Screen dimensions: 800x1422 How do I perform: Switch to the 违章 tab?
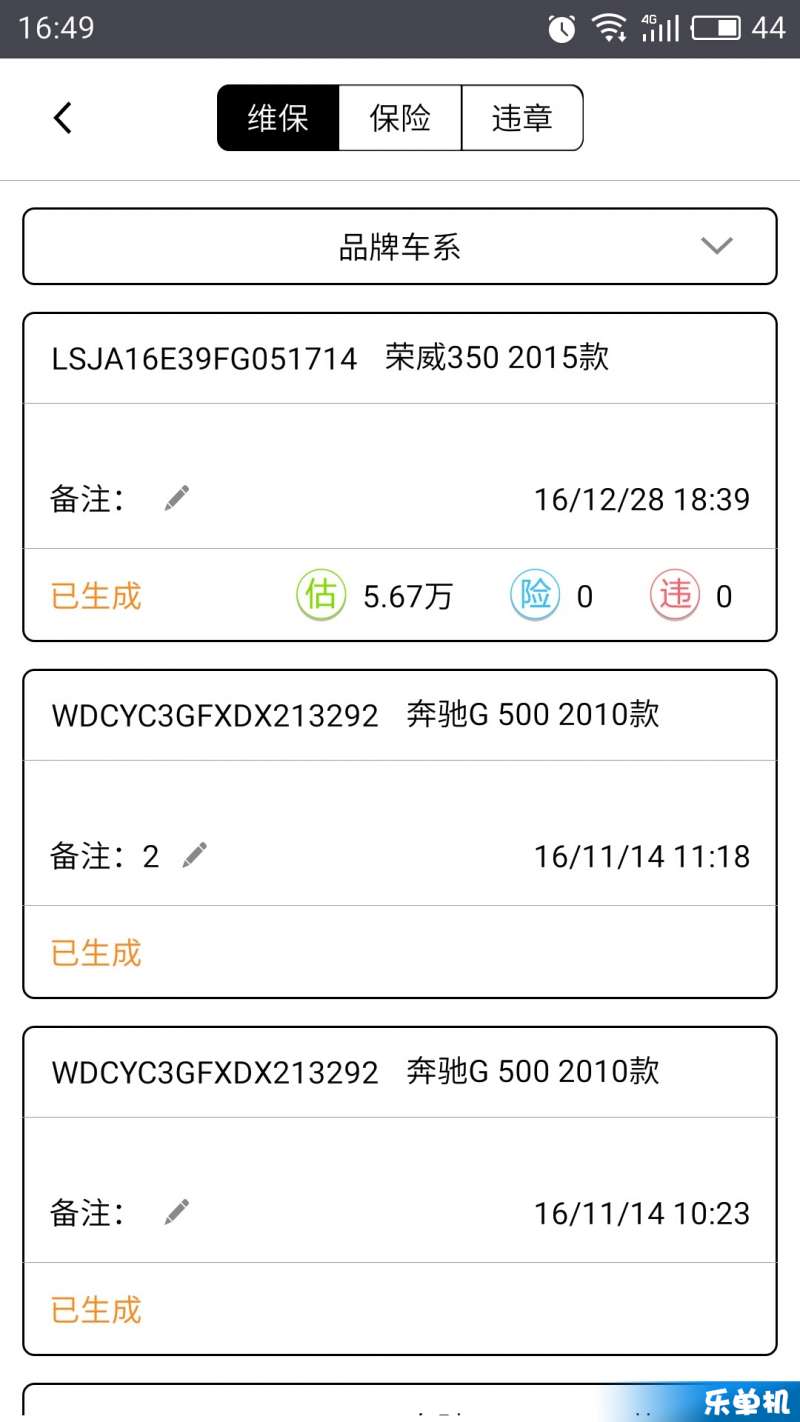click(x=522, y=118)
